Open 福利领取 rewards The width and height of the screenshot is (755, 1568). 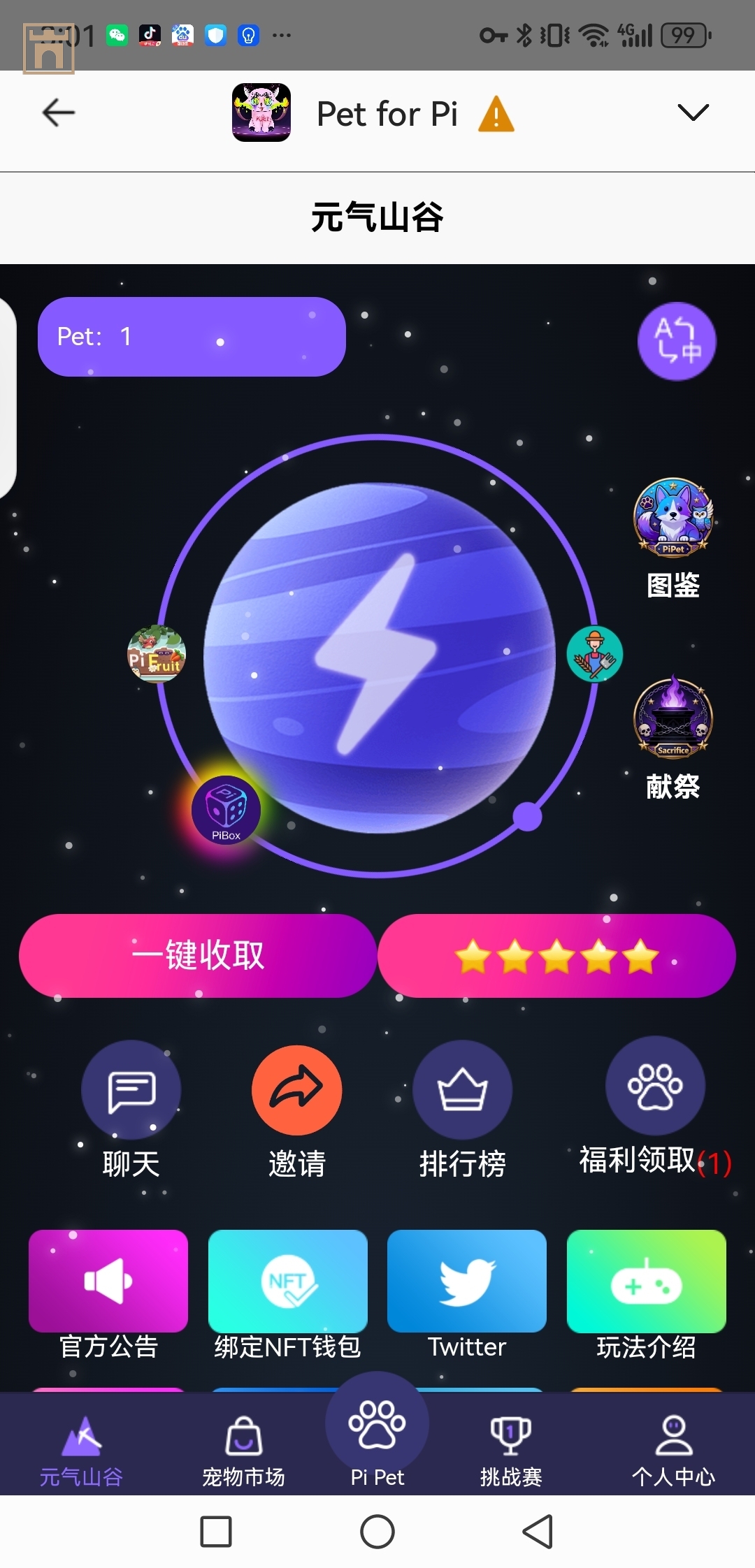[655, 1087]
